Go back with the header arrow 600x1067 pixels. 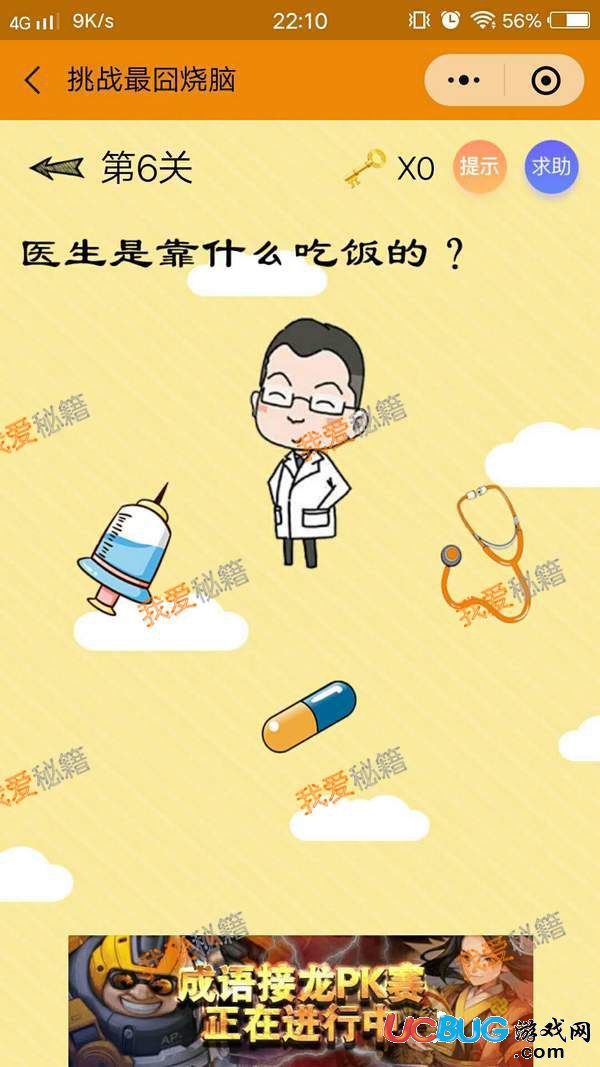pos(32,80)
